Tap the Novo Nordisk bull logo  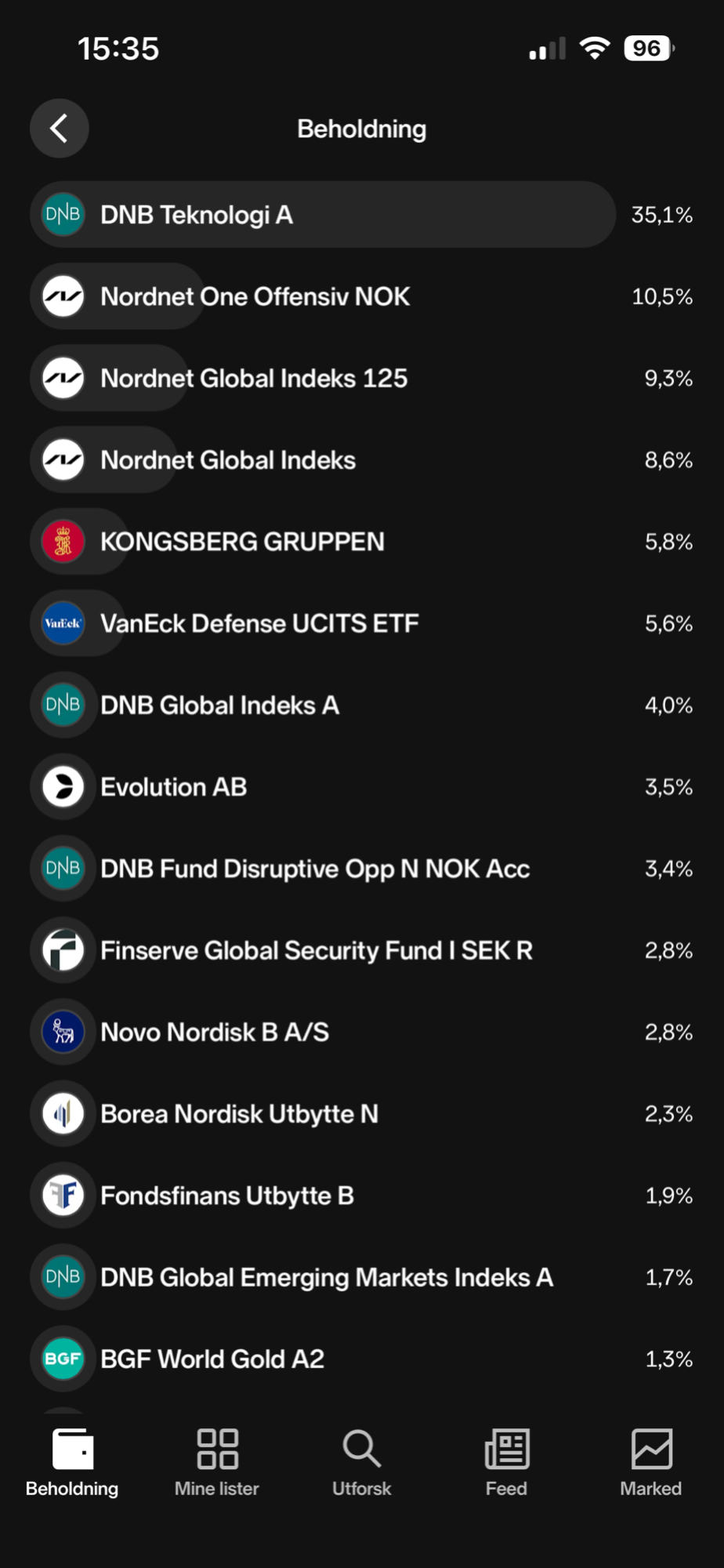point(63,1032)
